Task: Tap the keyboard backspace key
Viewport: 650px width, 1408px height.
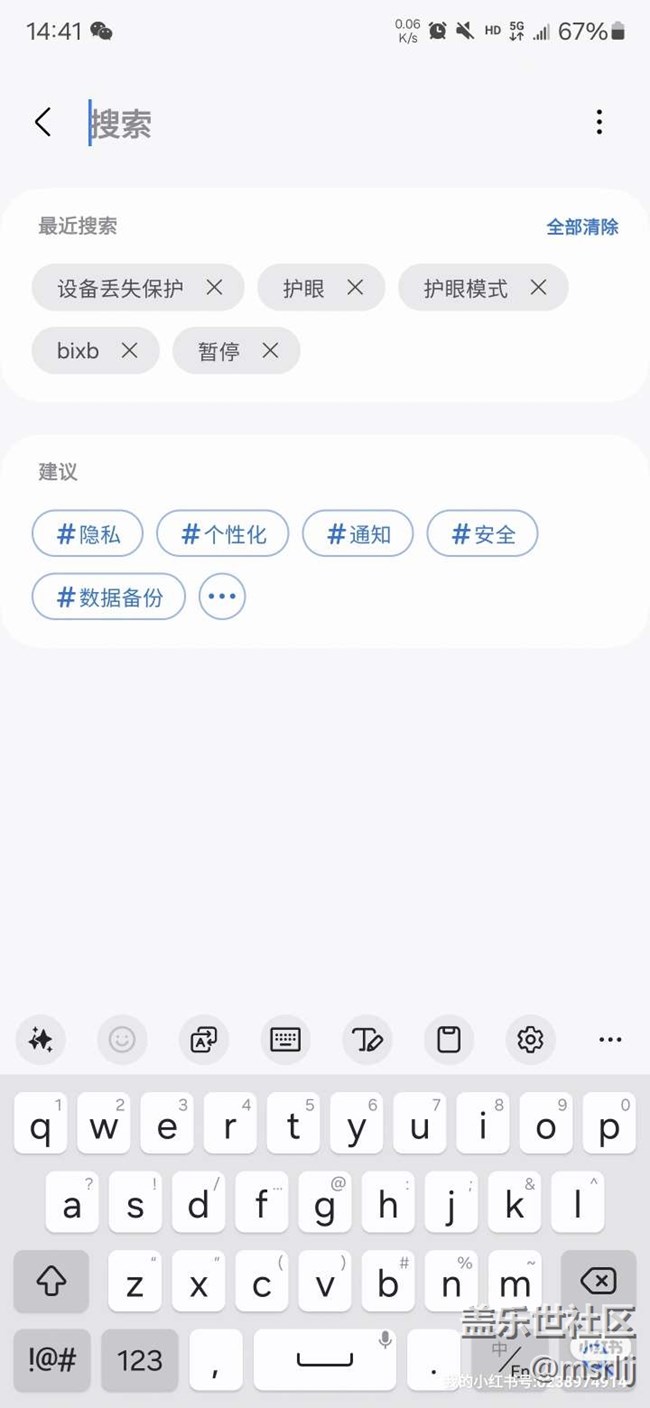Action: (598, 1280)
